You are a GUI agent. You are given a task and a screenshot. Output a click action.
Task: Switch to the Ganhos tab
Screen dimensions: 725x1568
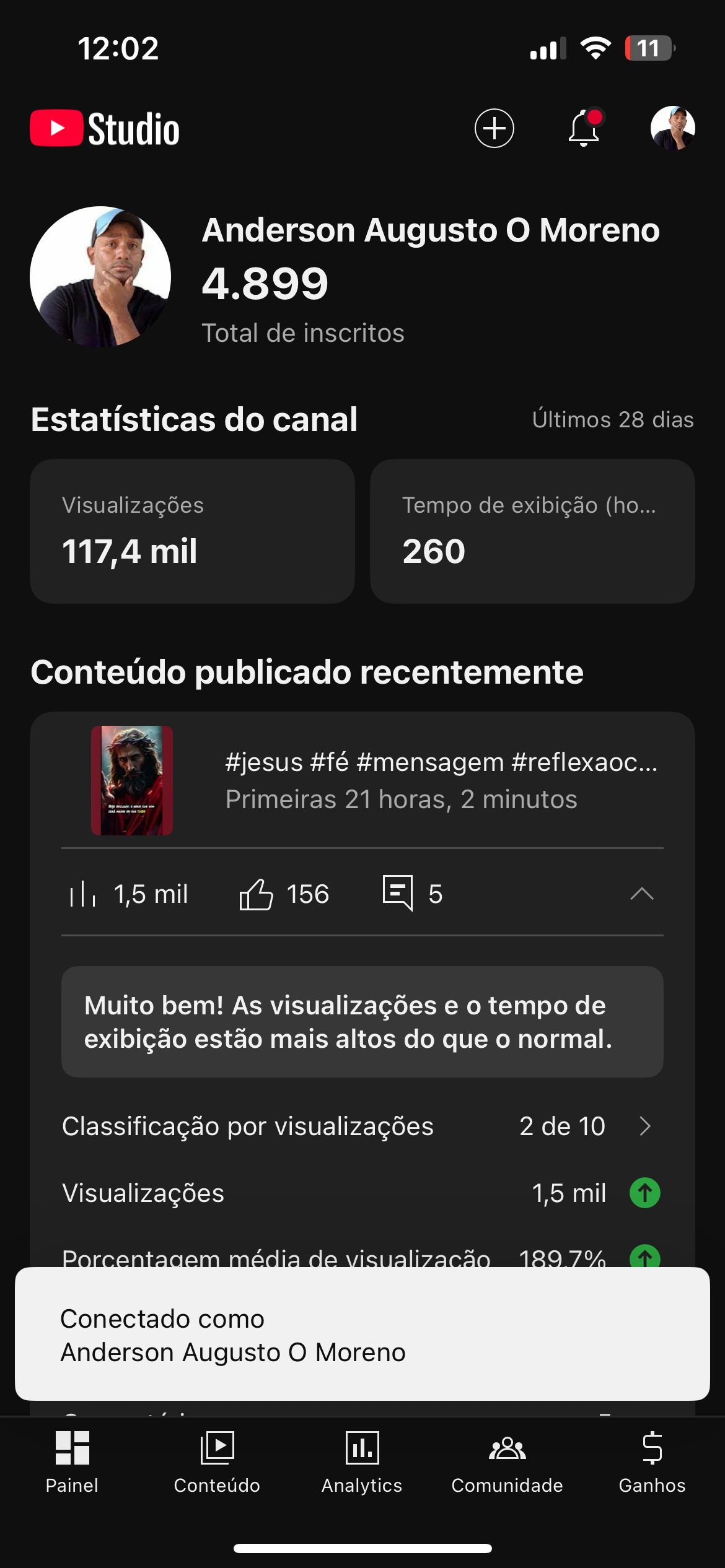[652, 1461]
